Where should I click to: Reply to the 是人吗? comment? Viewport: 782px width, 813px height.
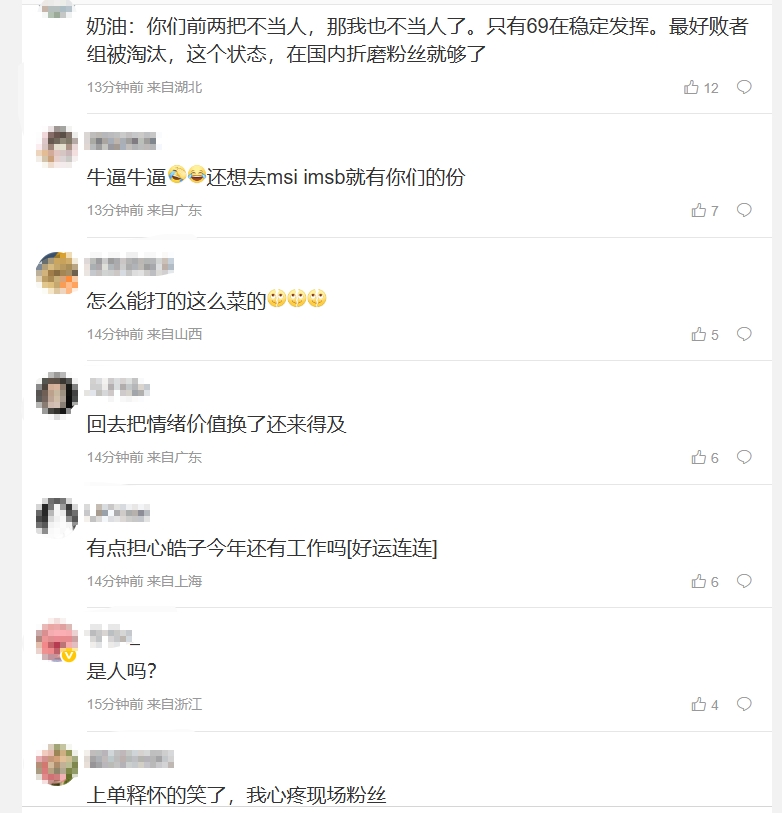tap(744, 704)
